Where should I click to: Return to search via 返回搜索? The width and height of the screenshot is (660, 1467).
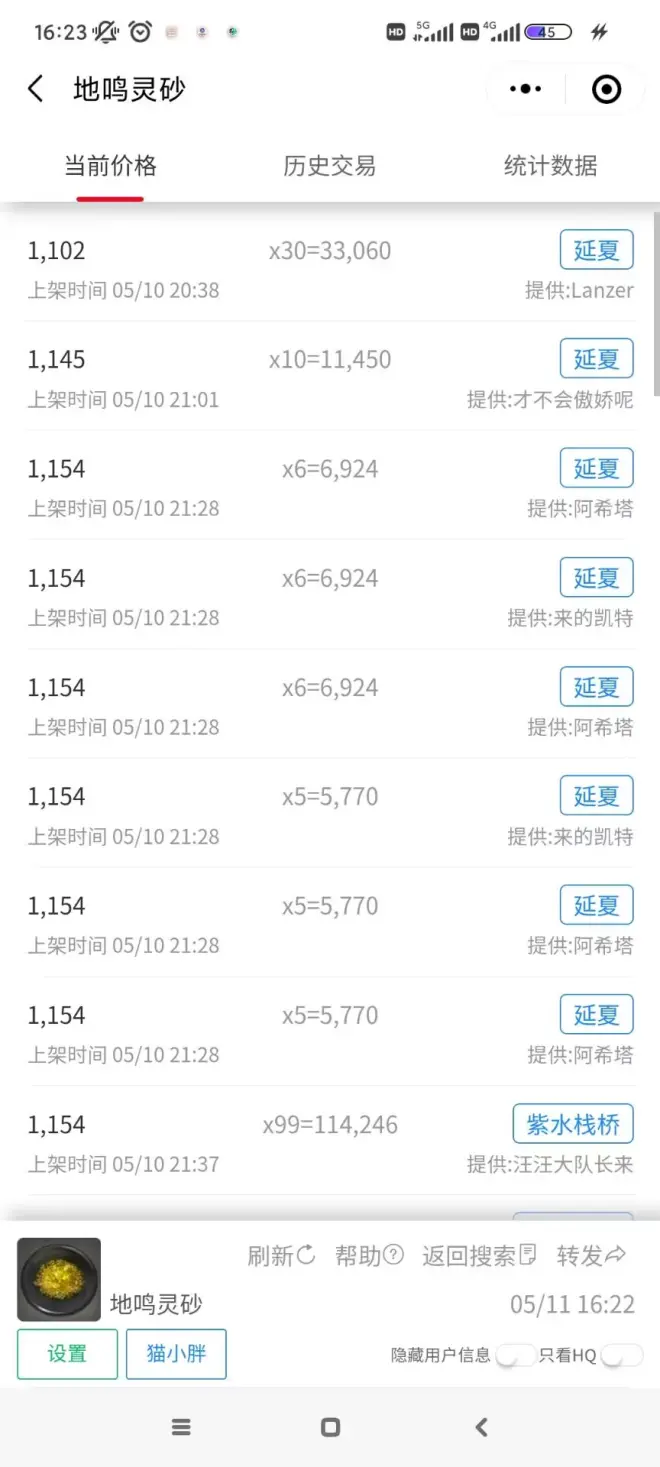479,1255
